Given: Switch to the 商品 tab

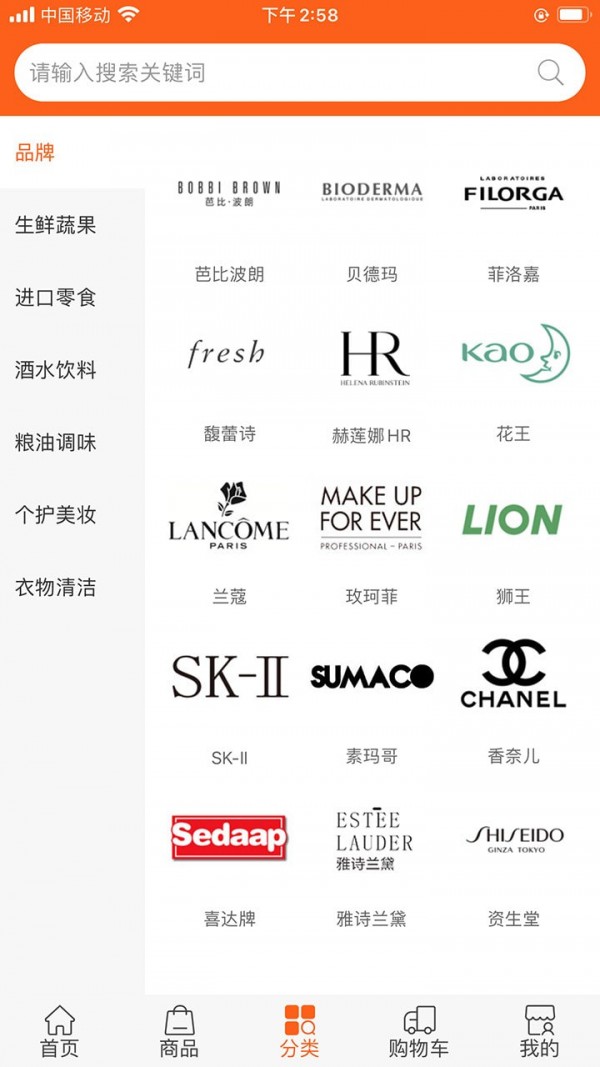Looking at the screenshot, I should [179, 1032].
